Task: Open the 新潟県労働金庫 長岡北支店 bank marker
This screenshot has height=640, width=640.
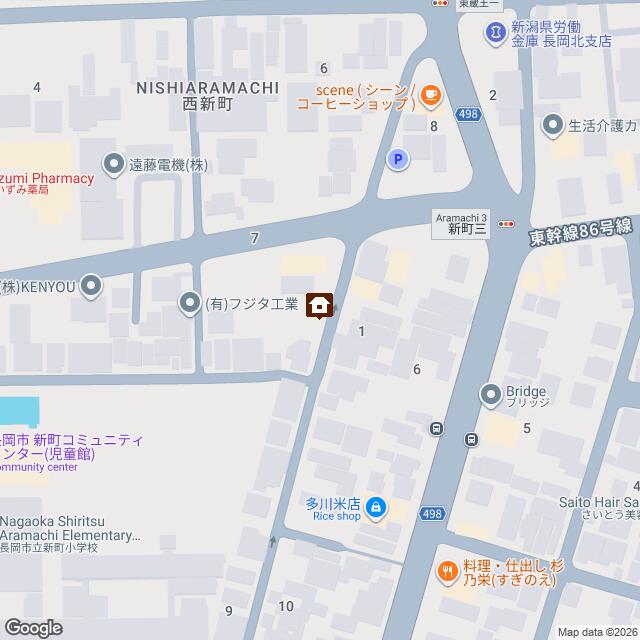Action: pyautogui.click(x=495, y=33)
